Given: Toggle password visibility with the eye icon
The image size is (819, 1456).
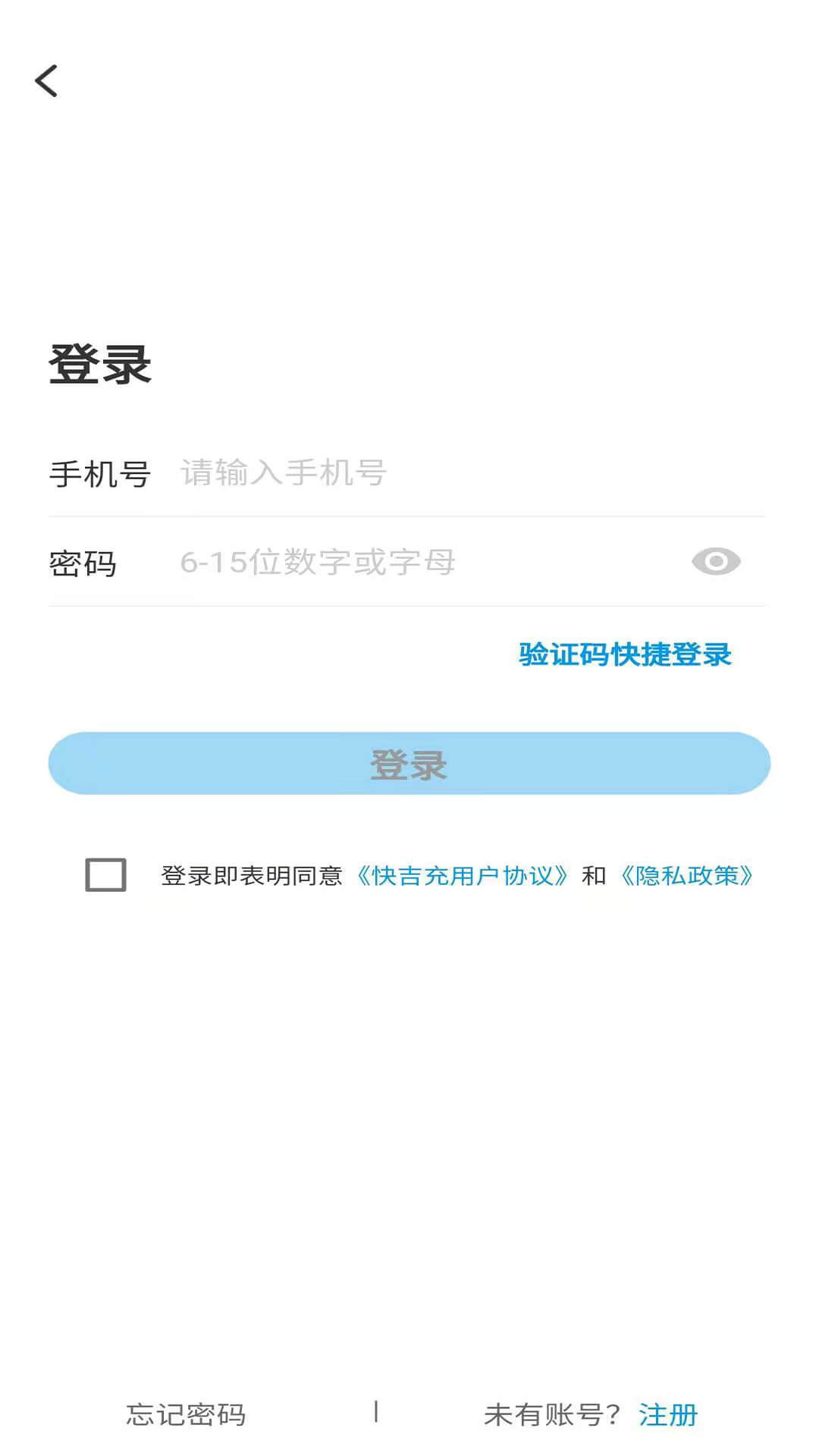Looking at the screenshot, I should (x=717, y=561).
